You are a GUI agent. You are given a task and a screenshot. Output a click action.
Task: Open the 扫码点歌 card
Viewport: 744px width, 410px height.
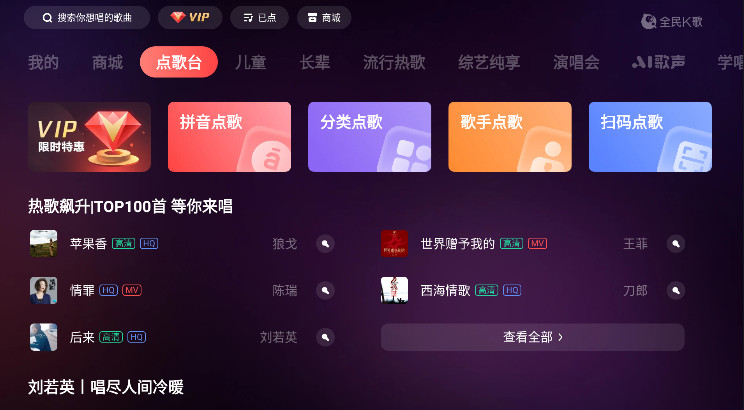[x=650, y=137]
